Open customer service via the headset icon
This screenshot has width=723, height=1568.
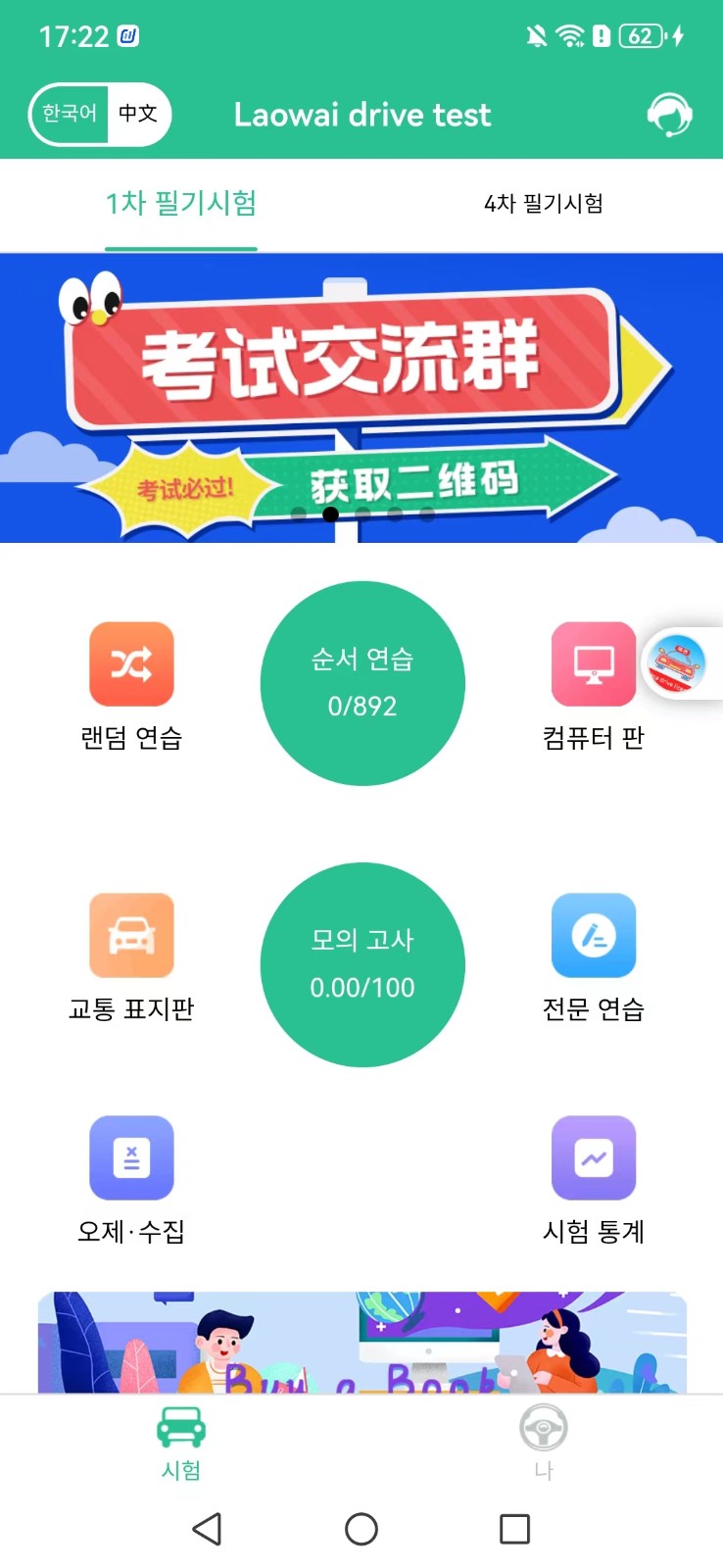pyautogui.click(x=669, y=115)
